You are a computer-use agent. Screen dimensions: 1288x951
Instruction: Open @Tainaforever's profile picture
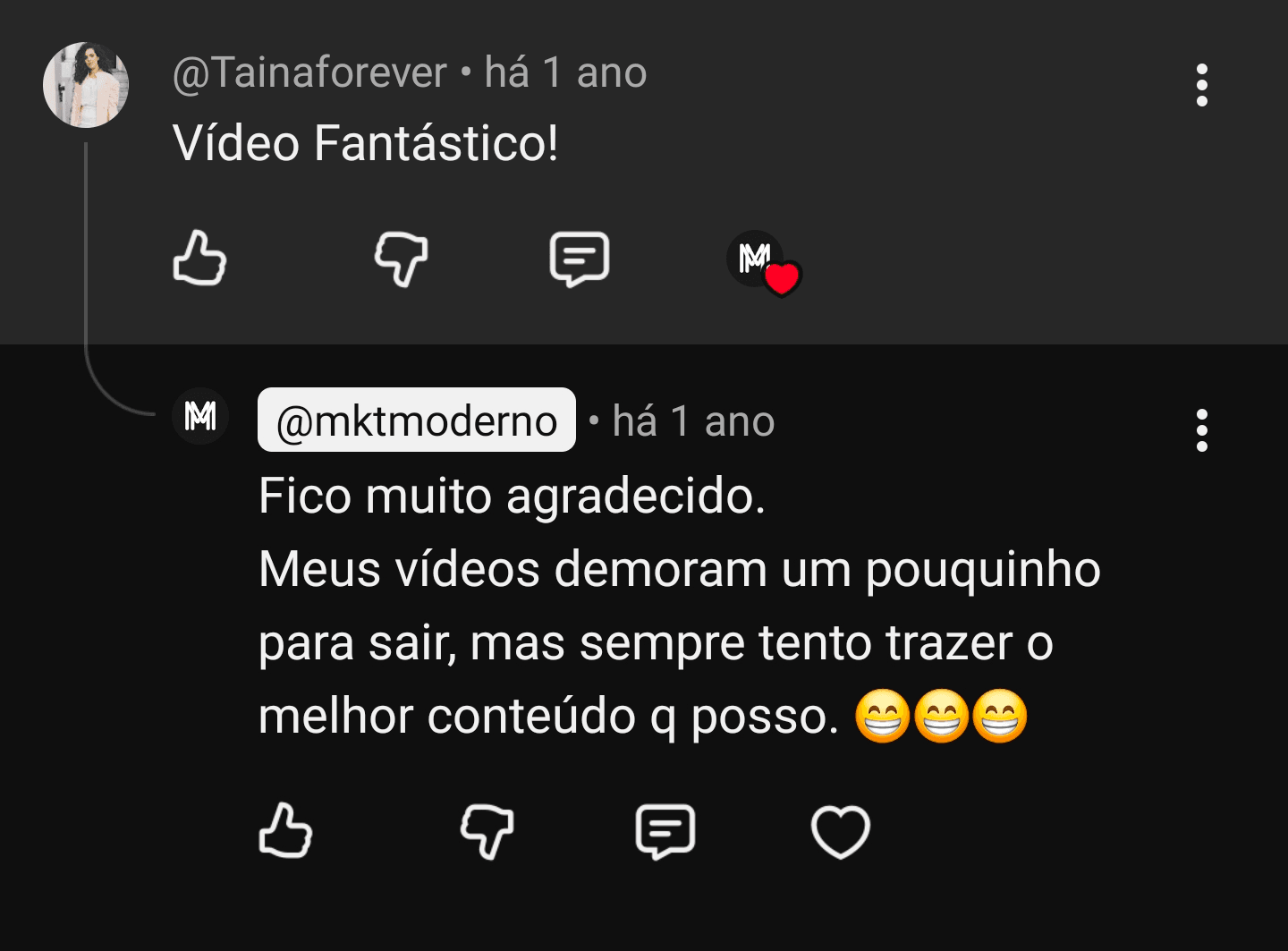pos(86,85)
